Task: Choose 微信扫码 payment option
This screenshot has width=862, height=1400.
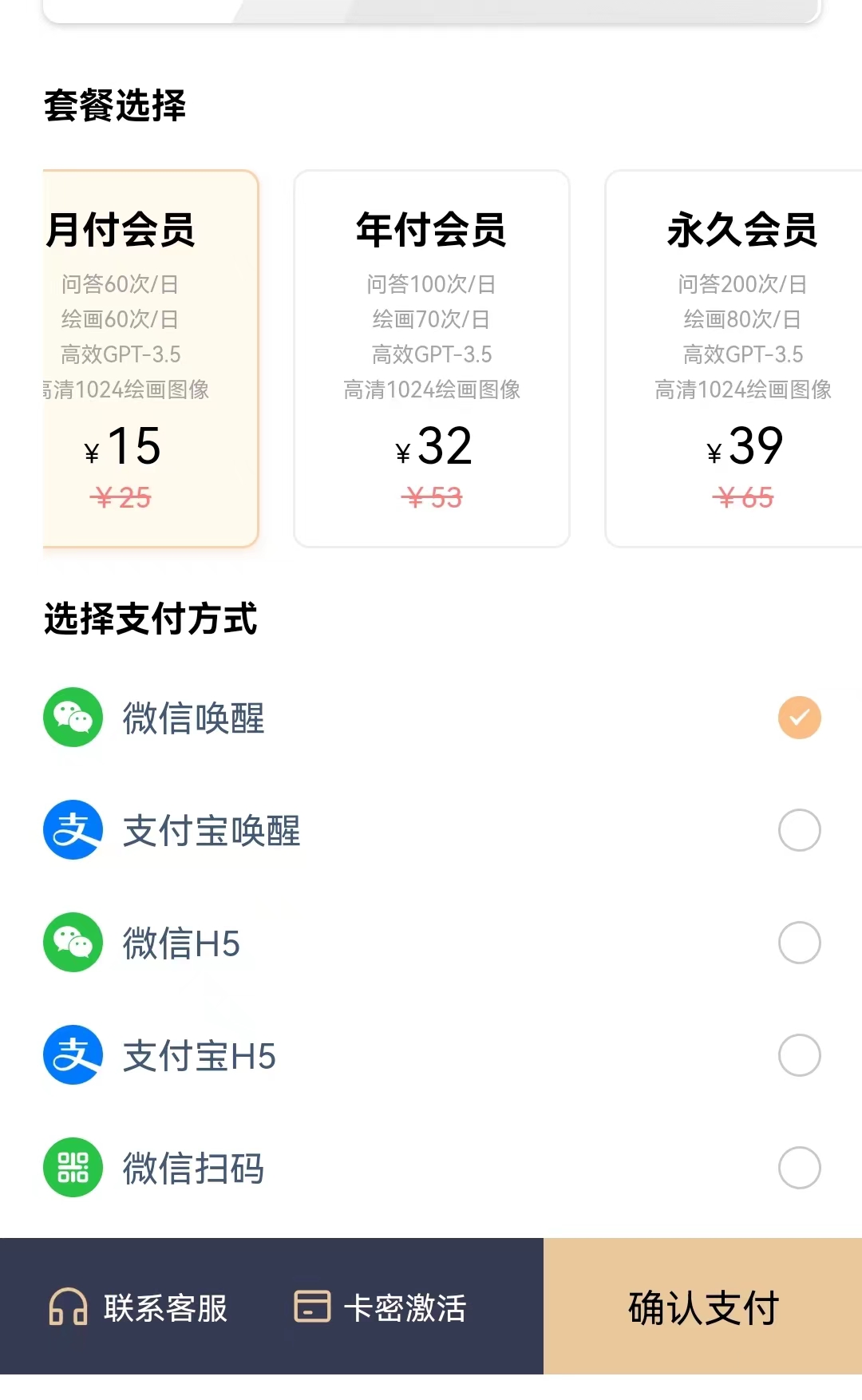Action: 432,1168
